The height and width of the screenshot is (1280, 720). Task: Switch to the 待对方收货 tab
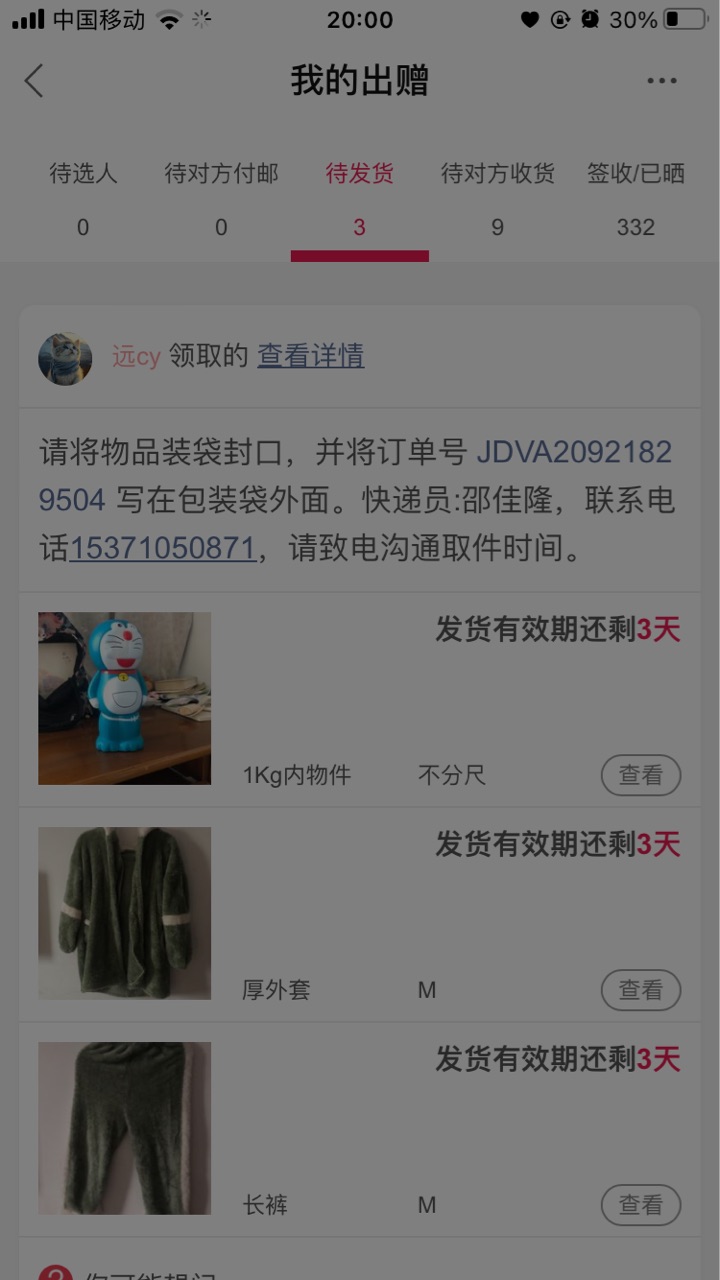click(498, 200)
